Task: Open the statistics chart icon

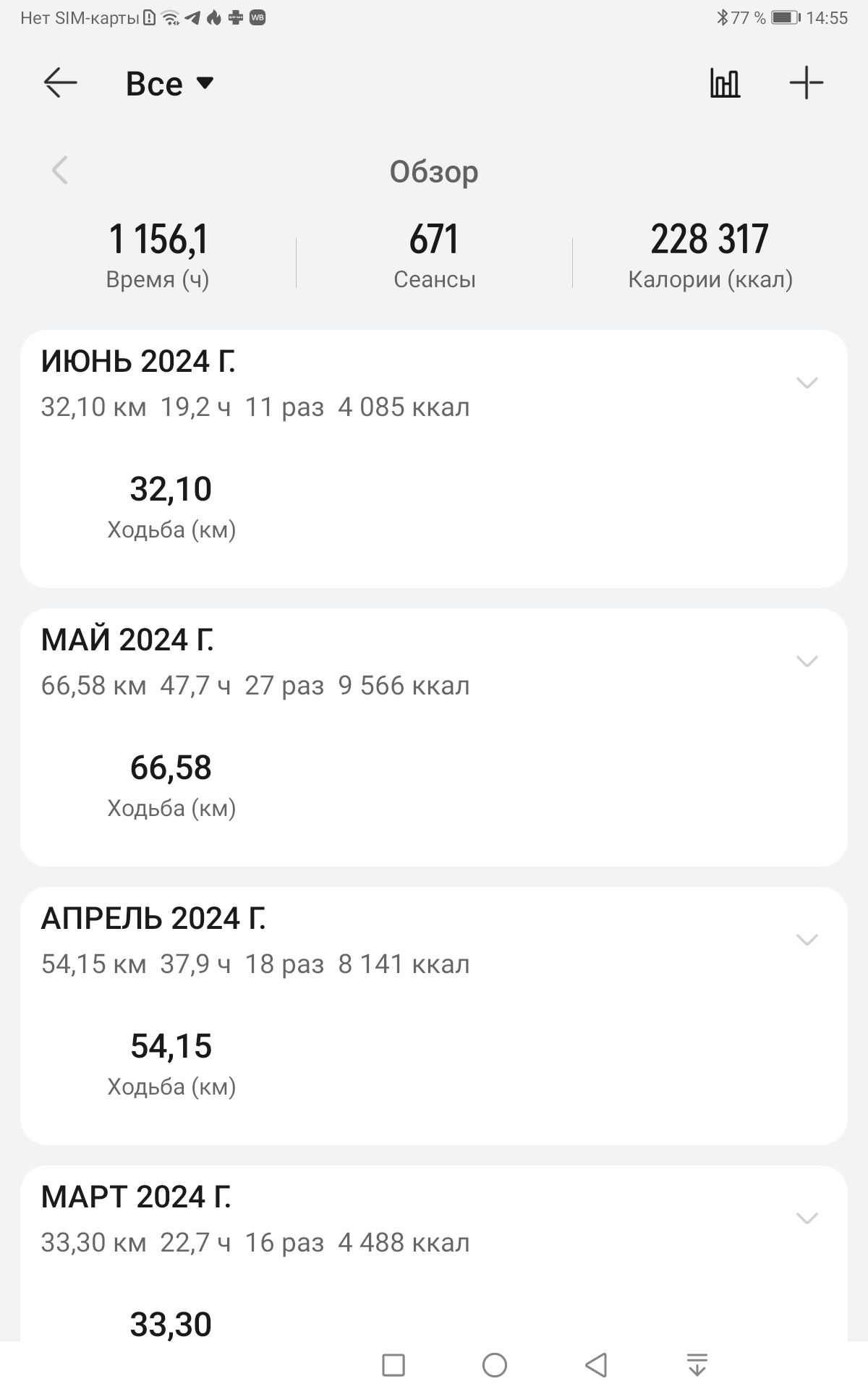Action: [x=725, y=83]
